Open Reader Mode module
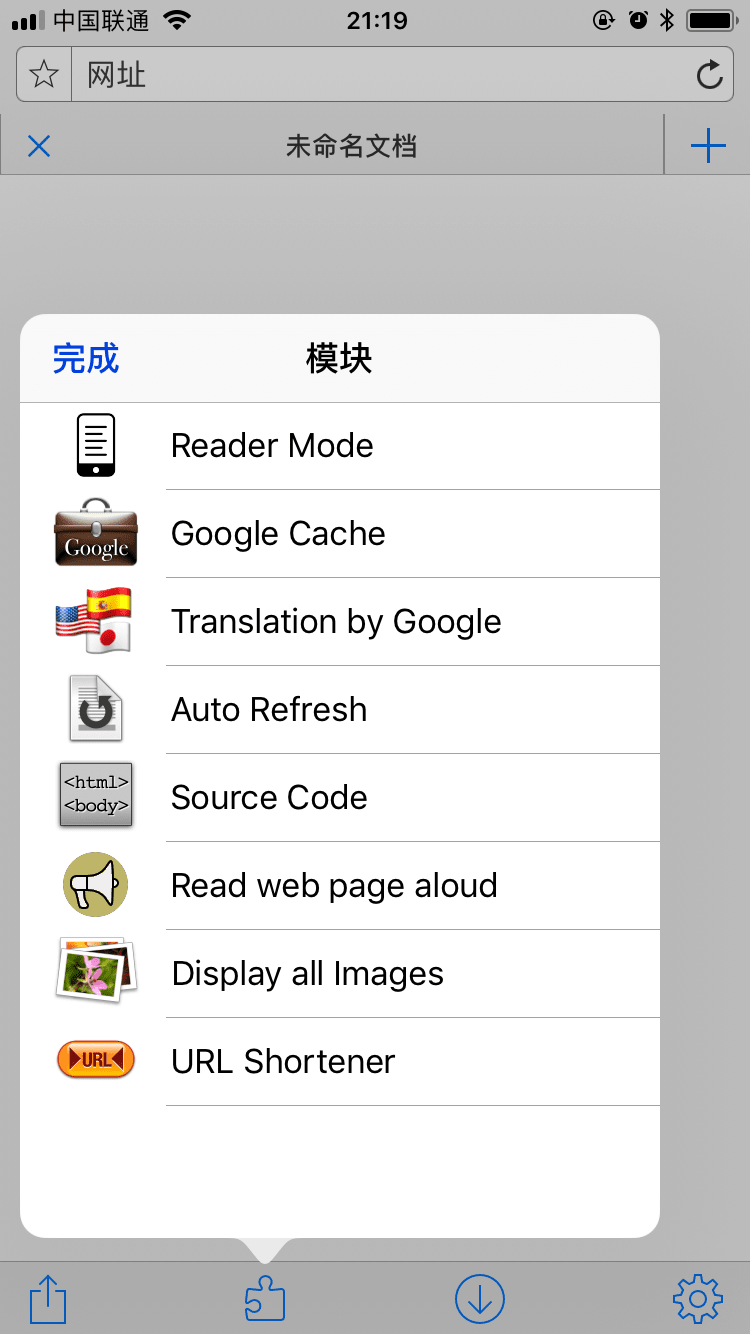 (x=272, y=446)
